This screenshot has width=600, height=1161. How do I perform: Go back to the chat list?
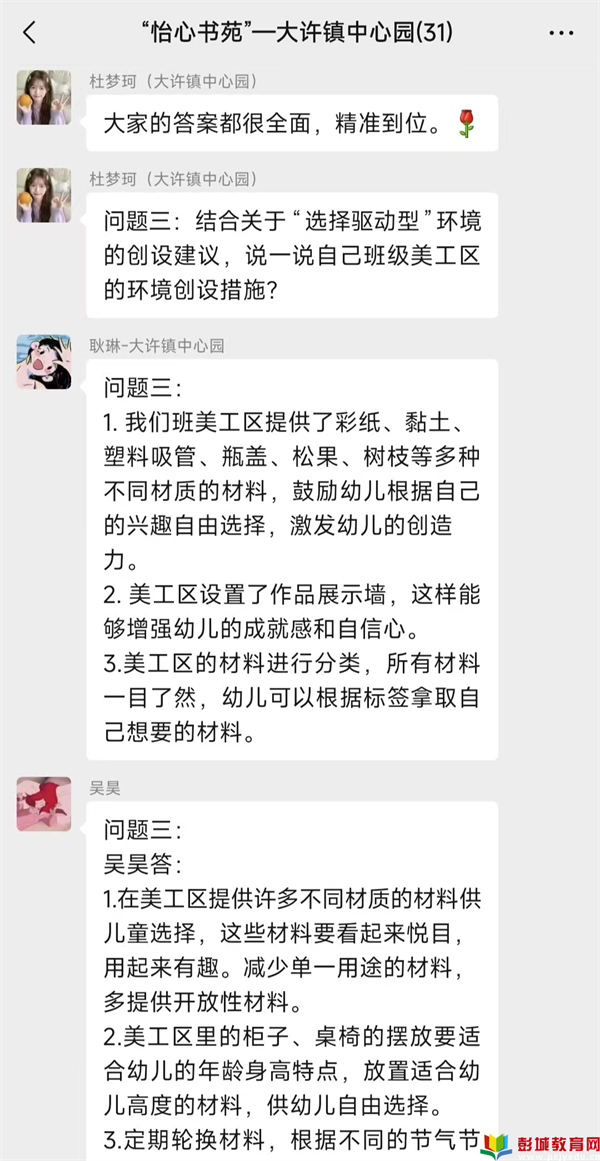coord(29,32)
